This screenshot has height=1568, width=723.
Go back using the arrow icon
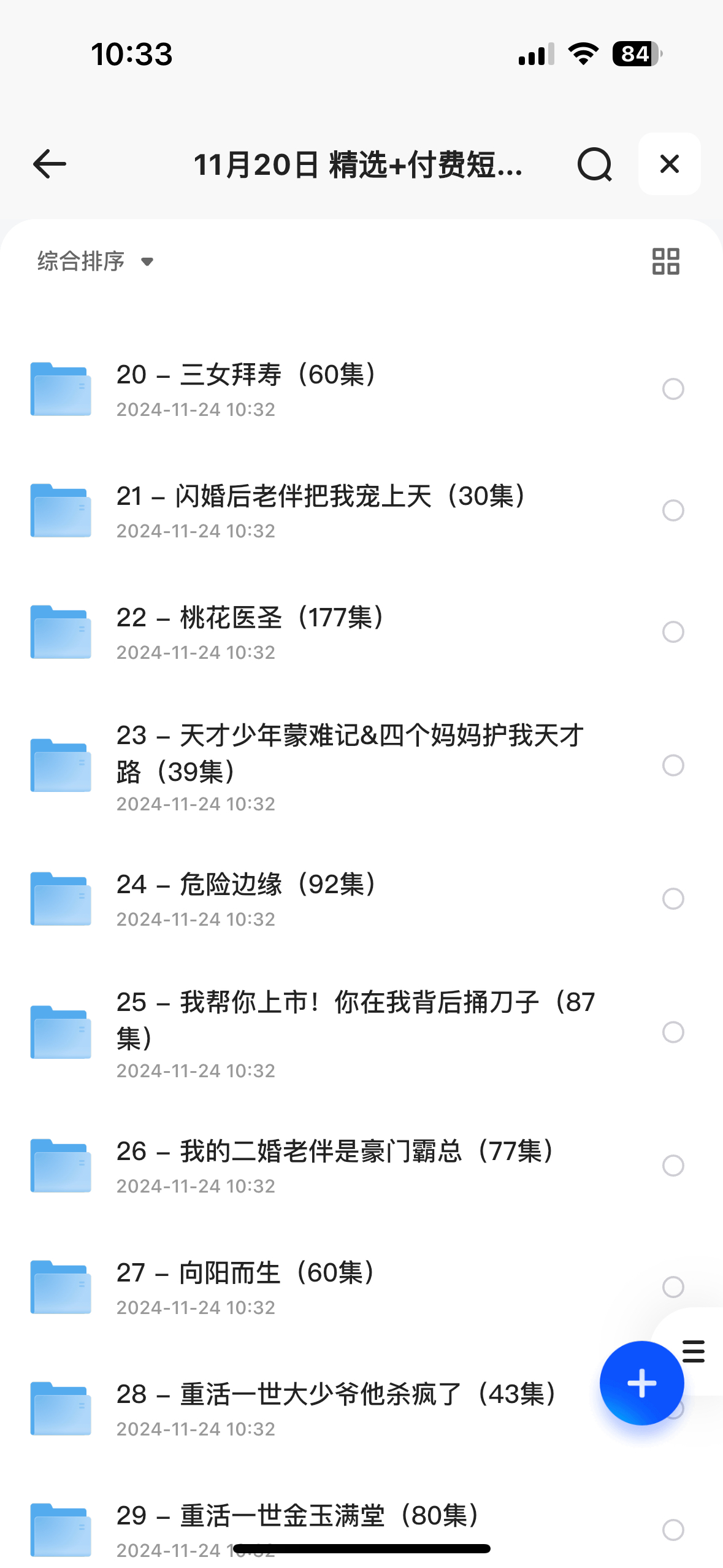[x=49, y=164]
